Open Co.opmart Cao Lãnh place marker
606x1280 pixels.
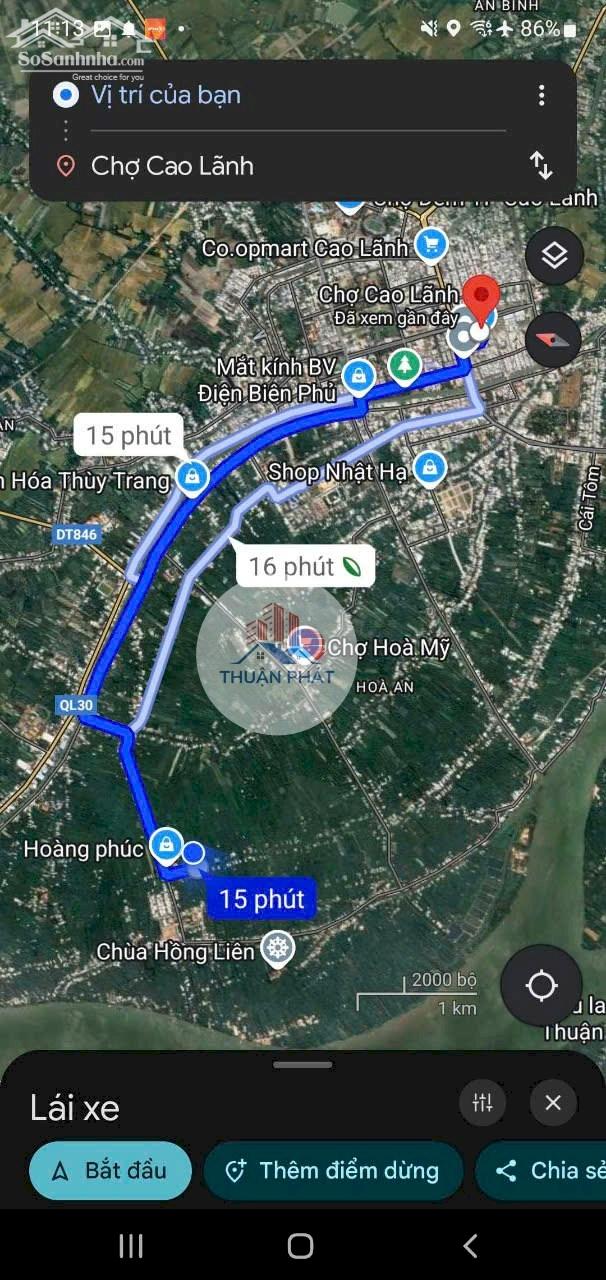pyautogui.click(x=431, y=244)
